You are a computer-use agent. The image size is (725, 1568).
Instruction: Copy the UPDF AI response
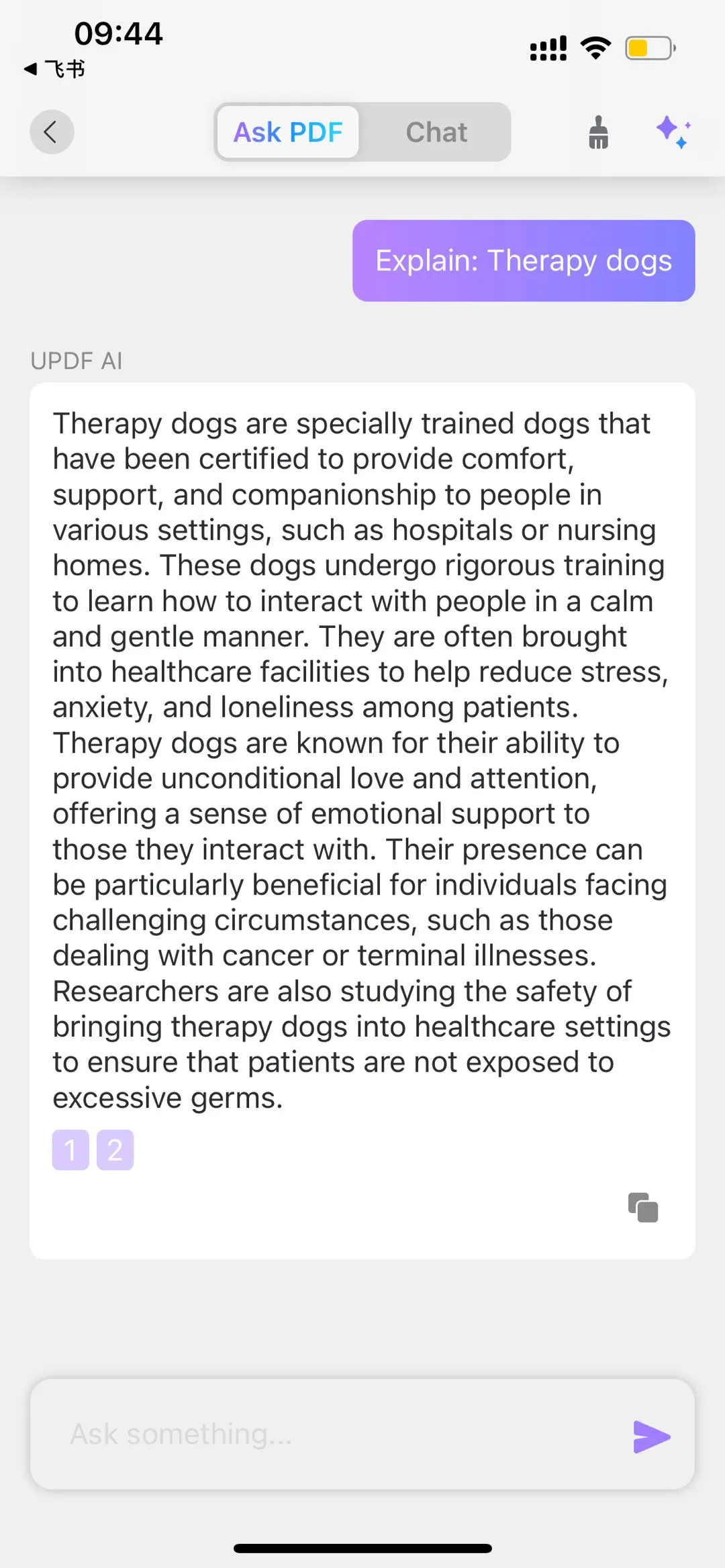[x=643, y=1208]
